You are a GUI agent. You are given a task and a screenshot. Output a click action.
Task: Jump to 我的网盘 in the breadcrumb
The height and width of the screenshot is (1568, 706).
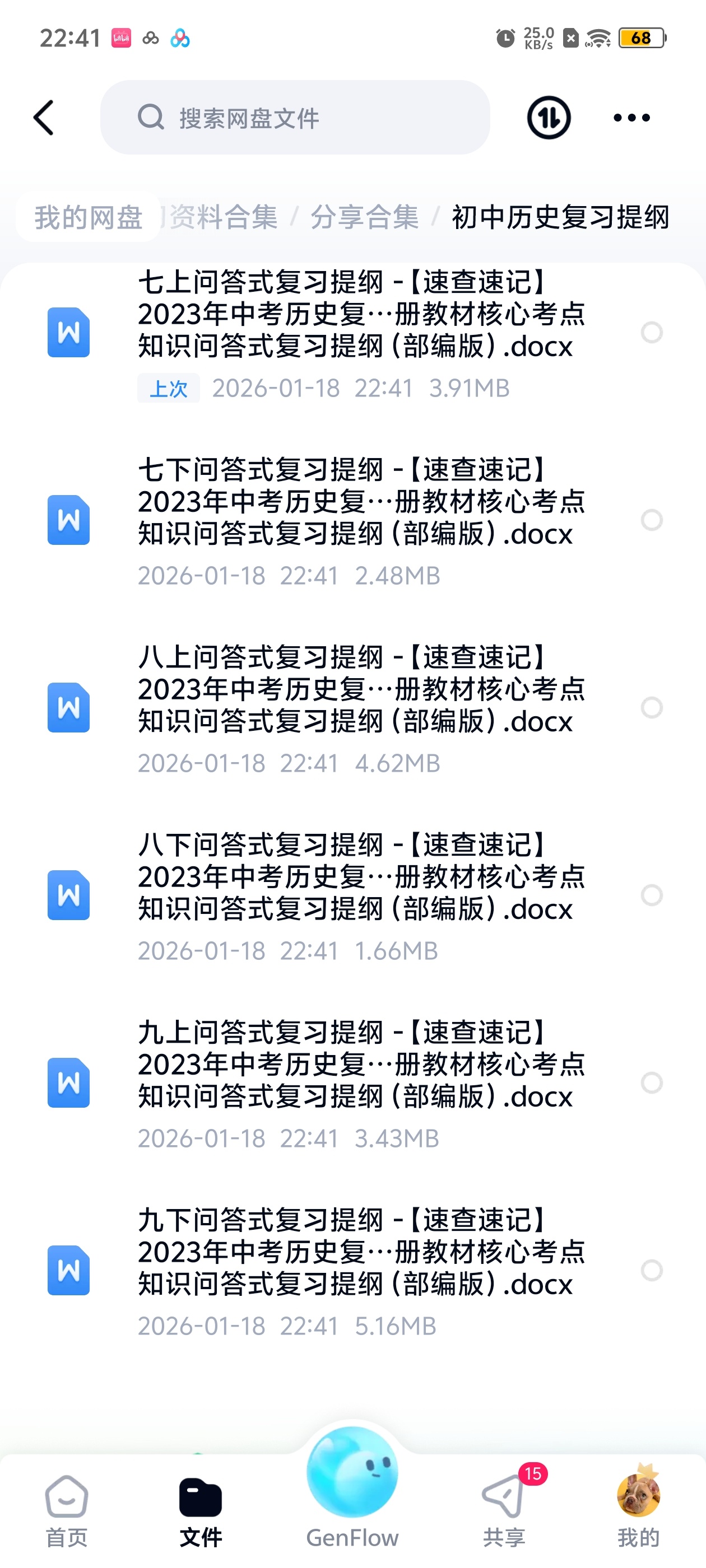click(x=89, y=217)
